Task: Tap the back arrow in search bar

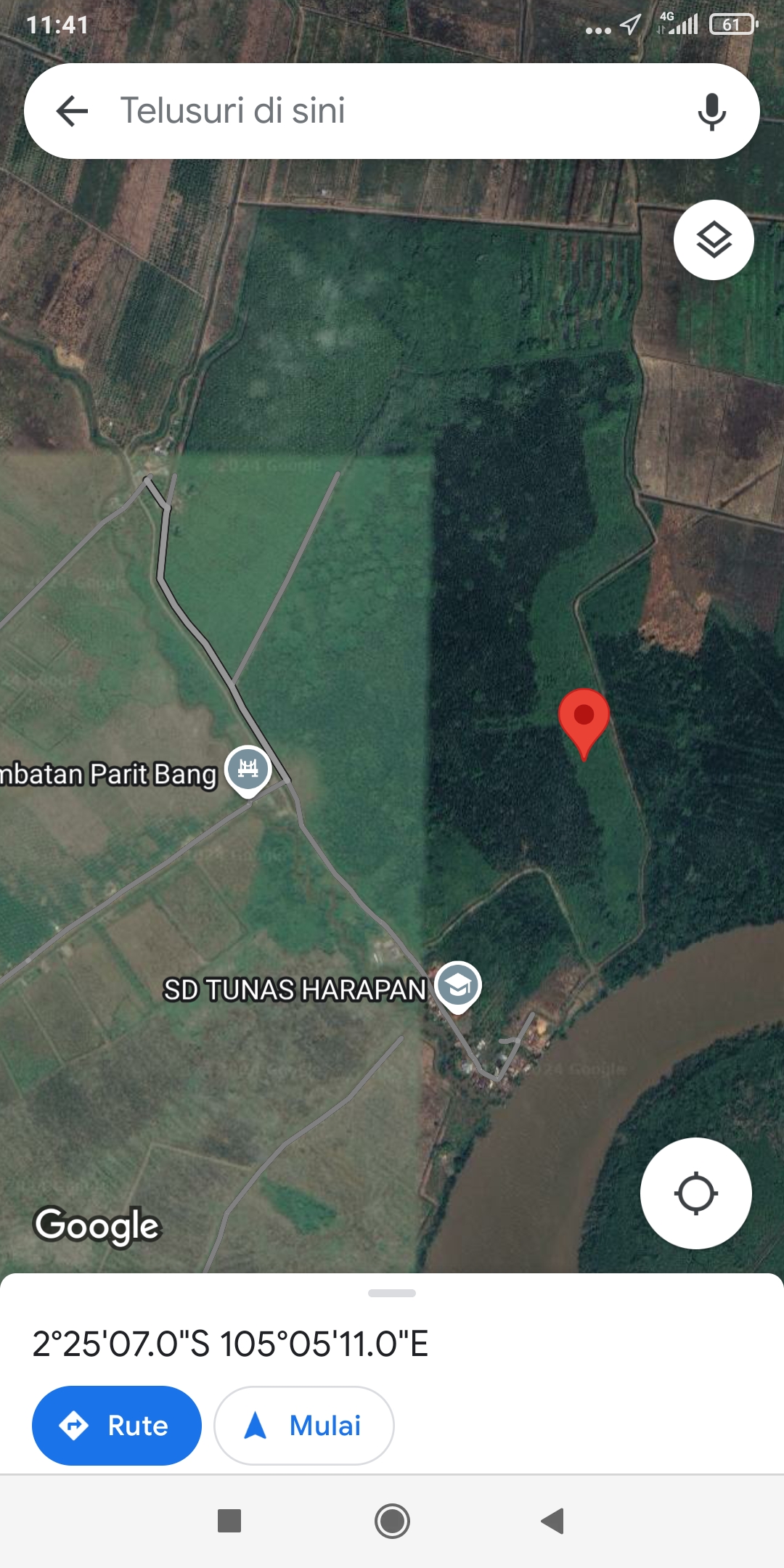Action: 72,111
